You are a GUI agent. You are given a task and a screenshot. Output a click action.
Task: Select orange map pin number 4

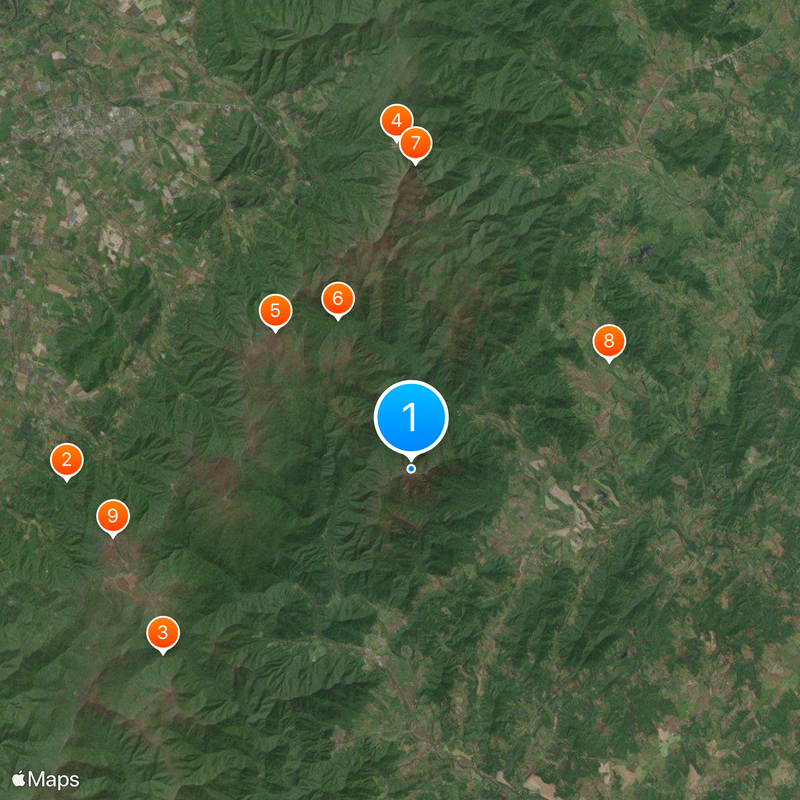(395, 122)
